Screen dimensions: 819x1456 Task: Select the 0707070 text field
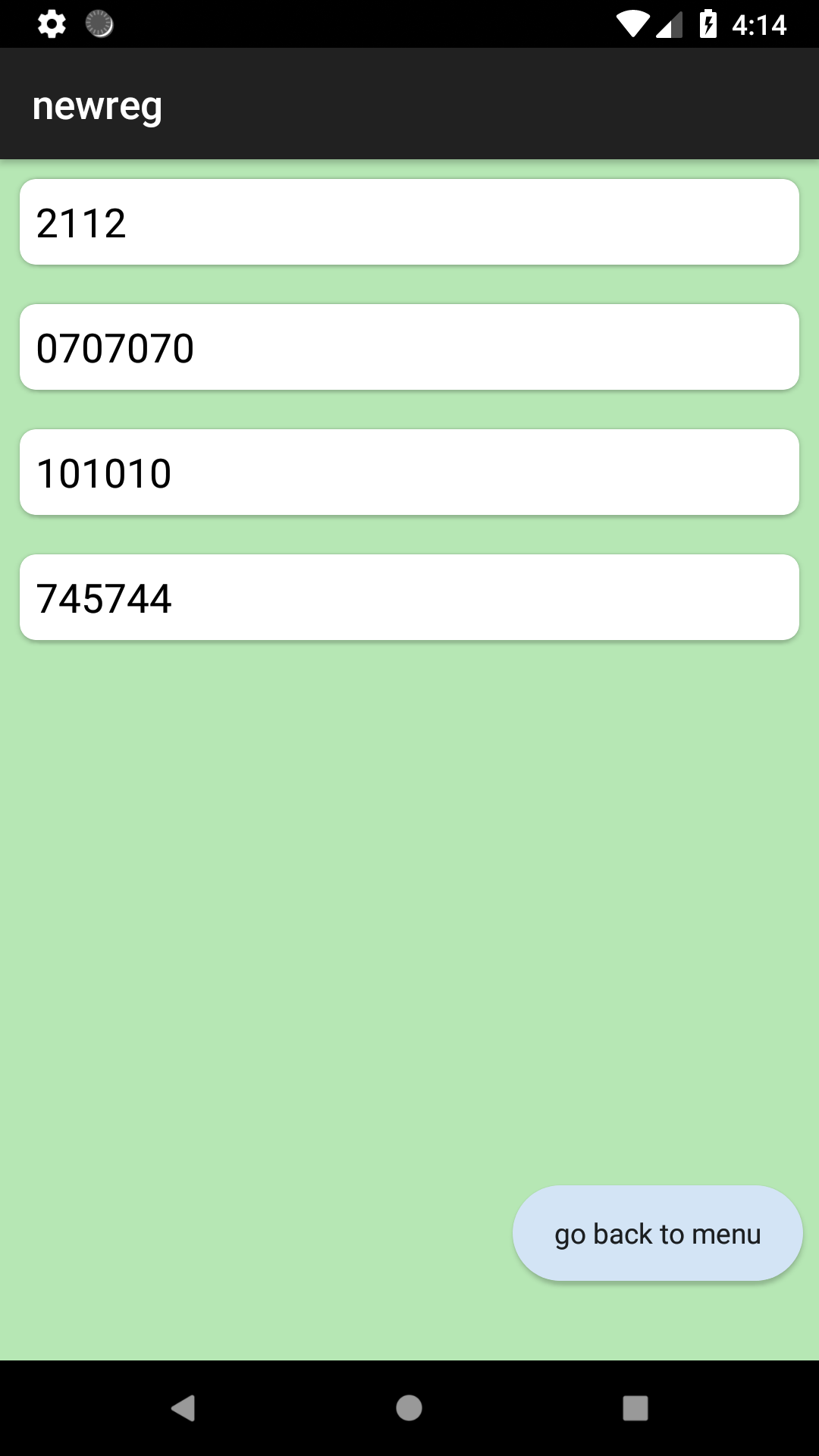(x=409, y=347)
